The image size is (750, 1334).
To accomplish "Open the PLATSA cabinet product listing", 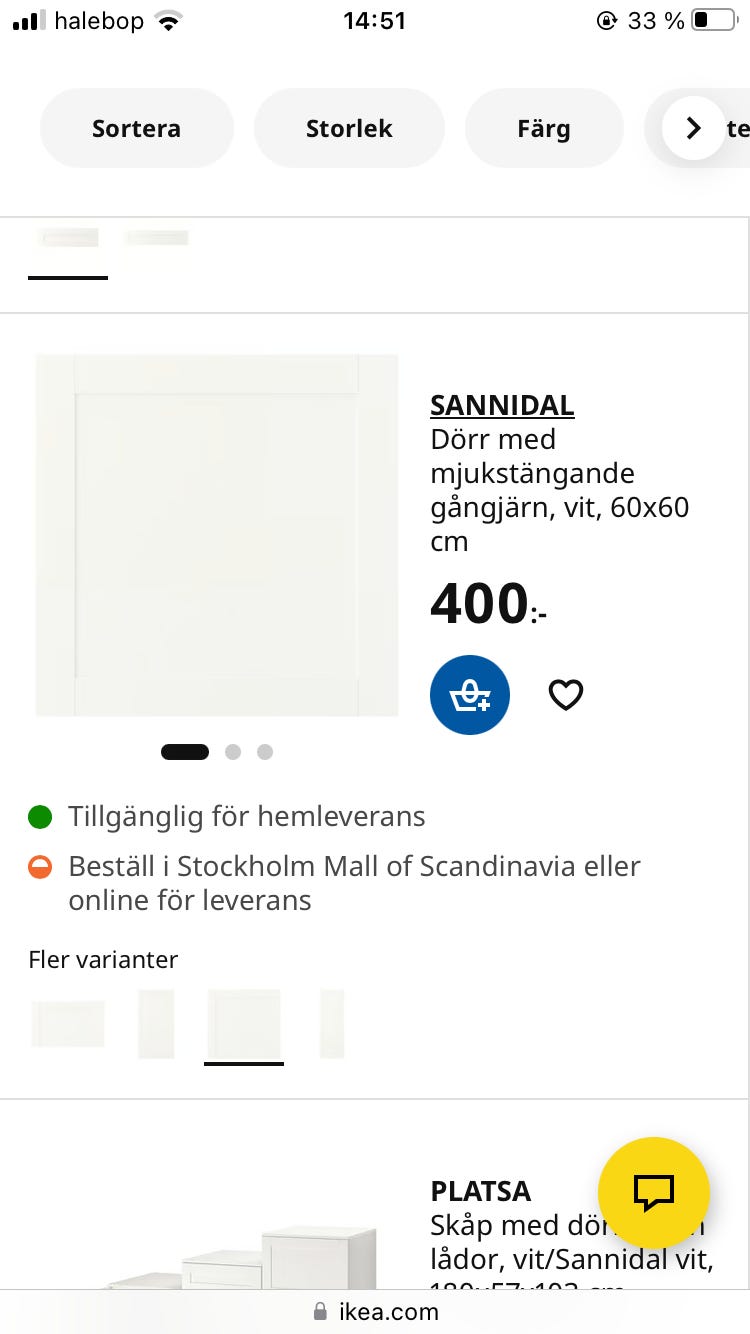I will pos(480,1191).
